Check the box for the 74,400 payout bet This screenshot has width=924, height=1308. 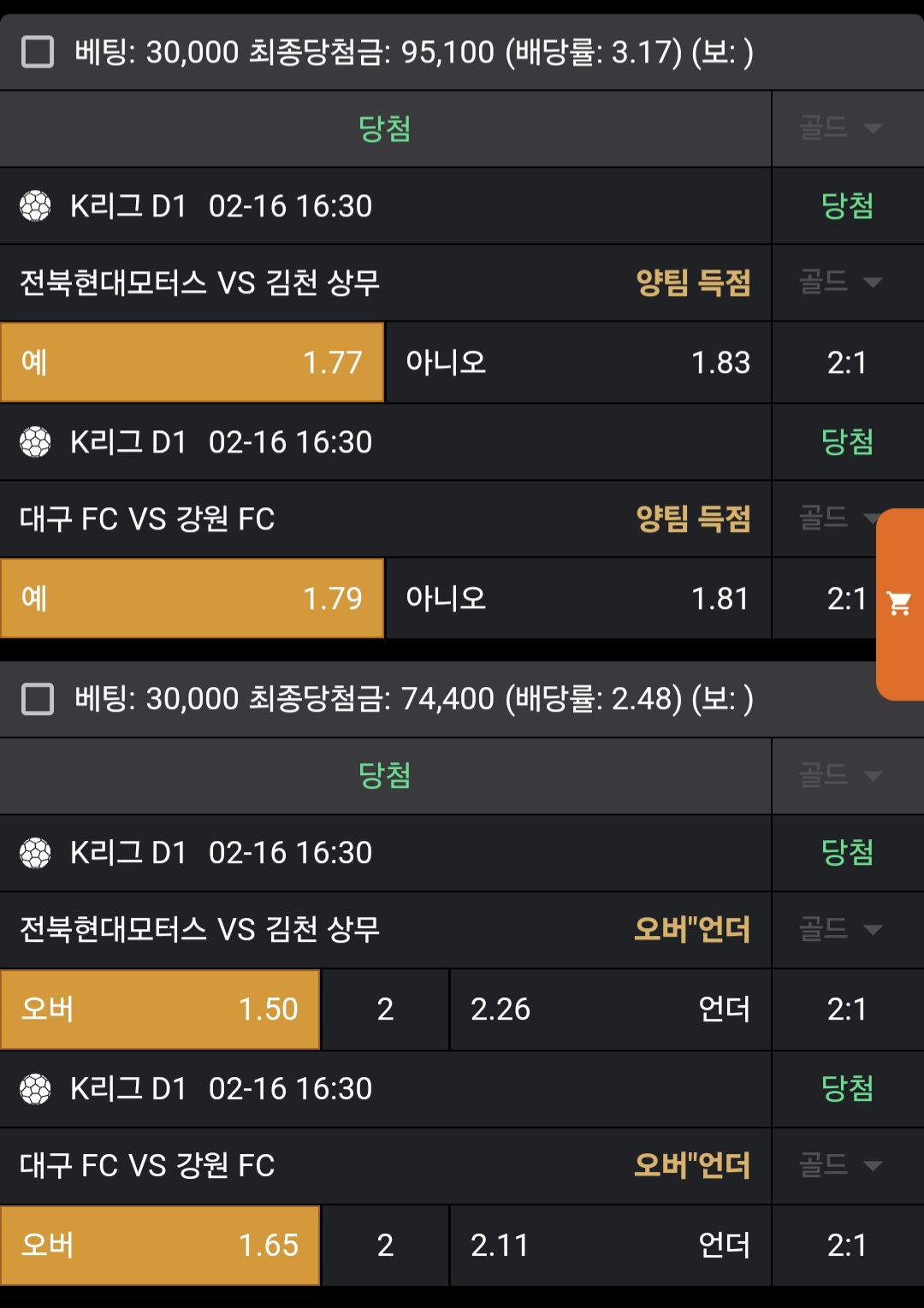click(38, 699)
